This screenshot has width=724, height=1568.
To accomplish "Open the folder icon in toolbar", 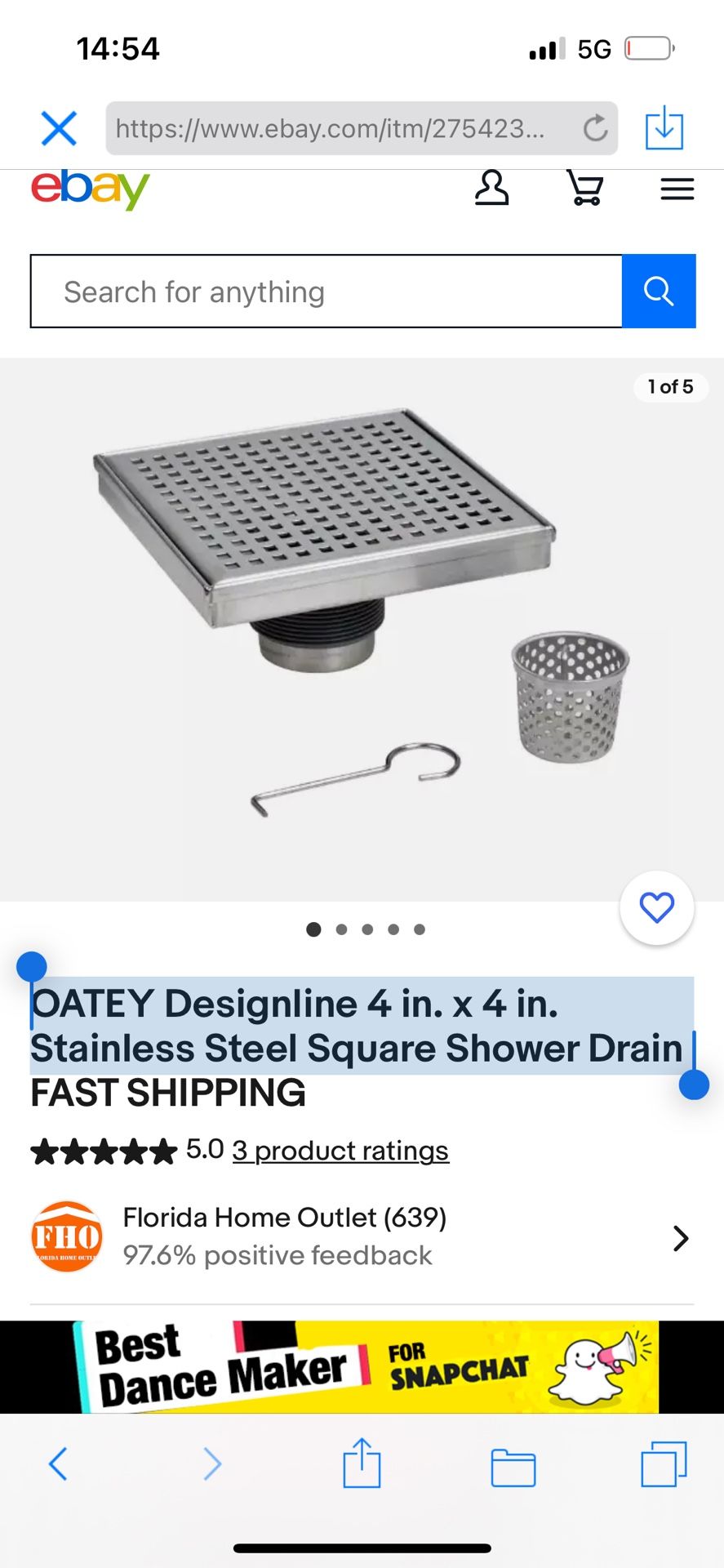I will click(x=513, y=1467).
